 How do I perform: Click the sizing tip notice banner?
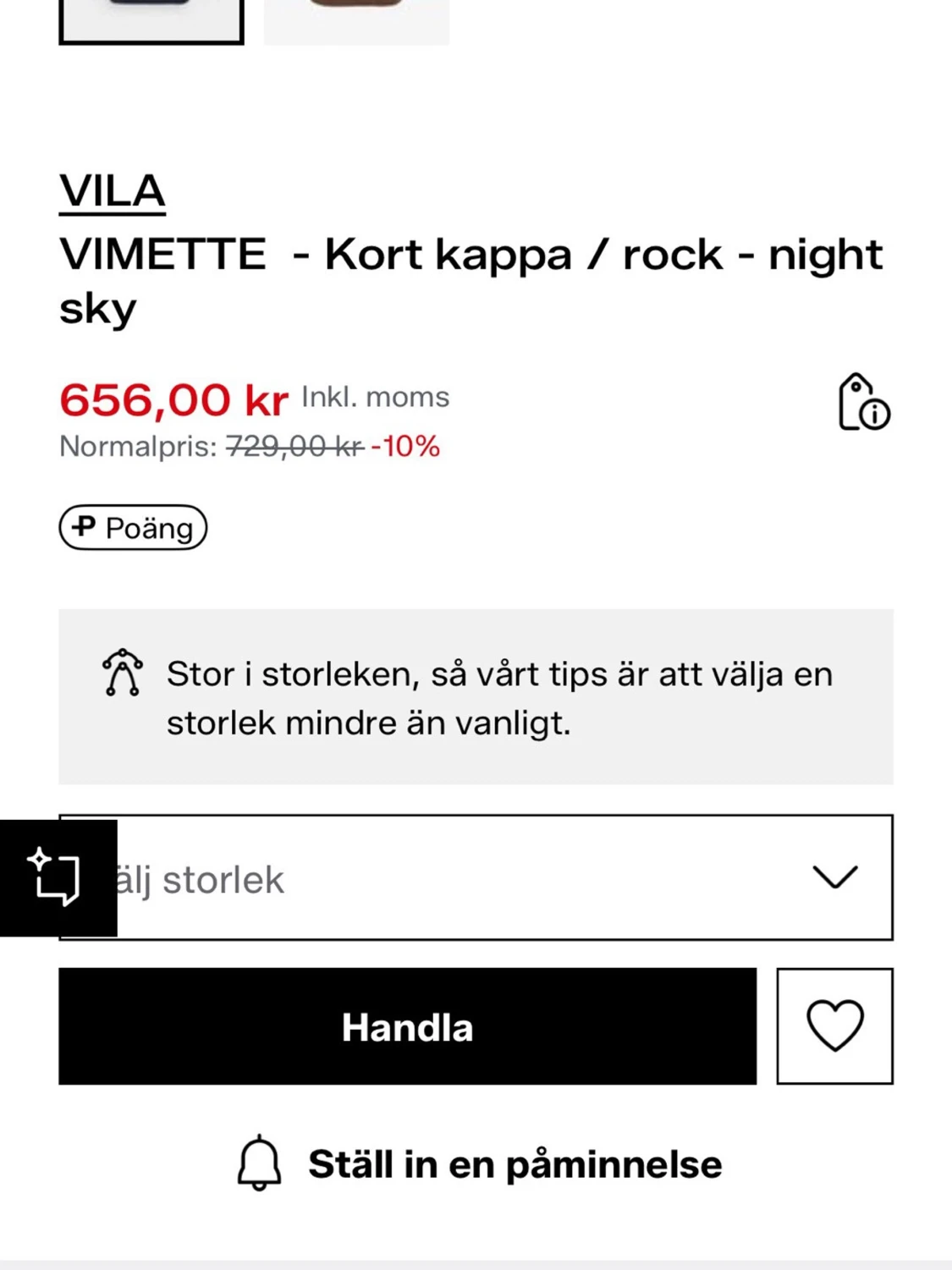point(476,695)
